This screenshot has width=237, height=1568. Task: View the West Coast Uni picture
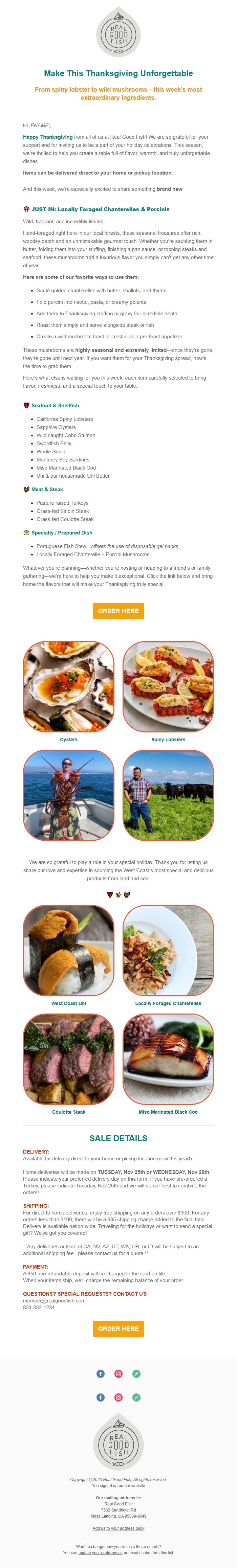point(68,951)
